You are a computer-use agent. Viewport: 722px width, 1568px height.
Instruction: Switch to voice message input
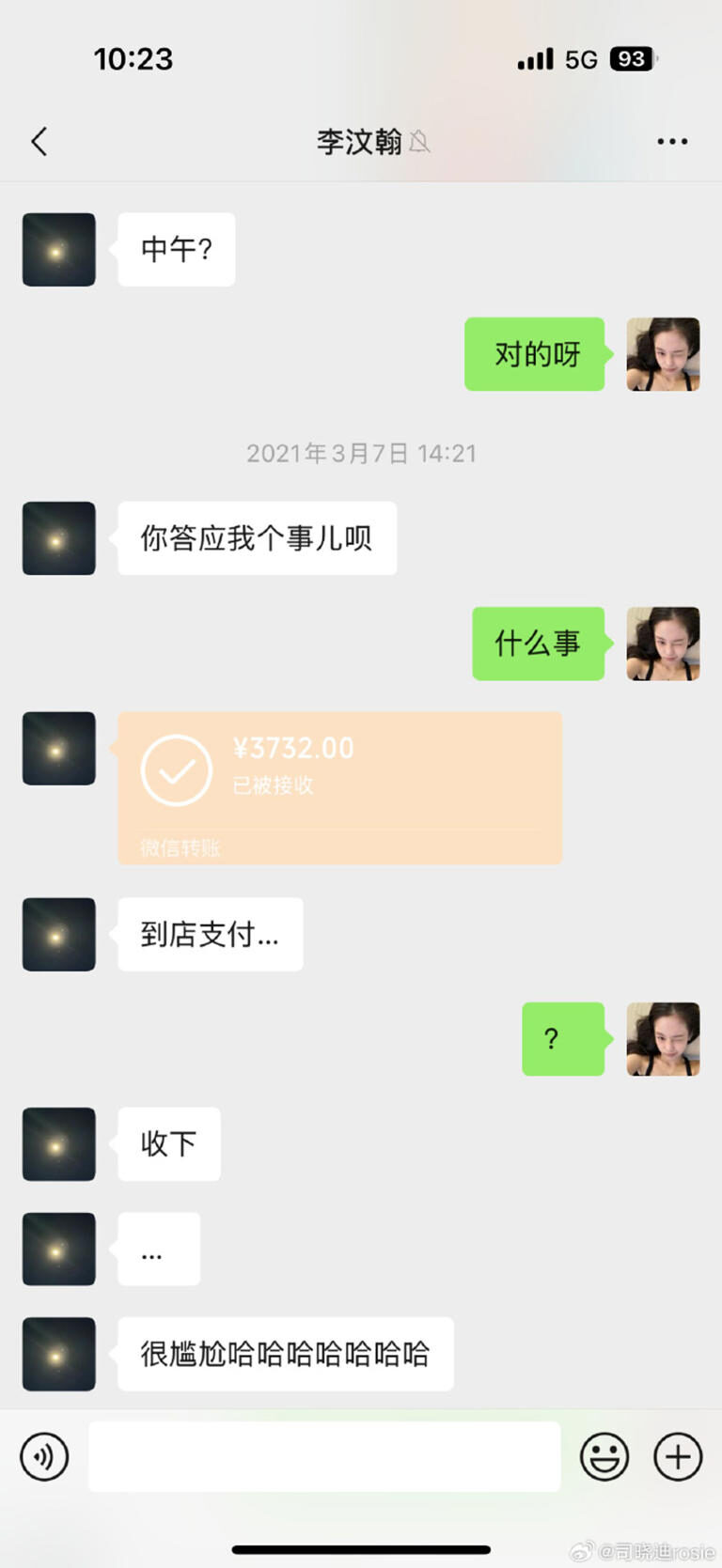pos(44,1456)
